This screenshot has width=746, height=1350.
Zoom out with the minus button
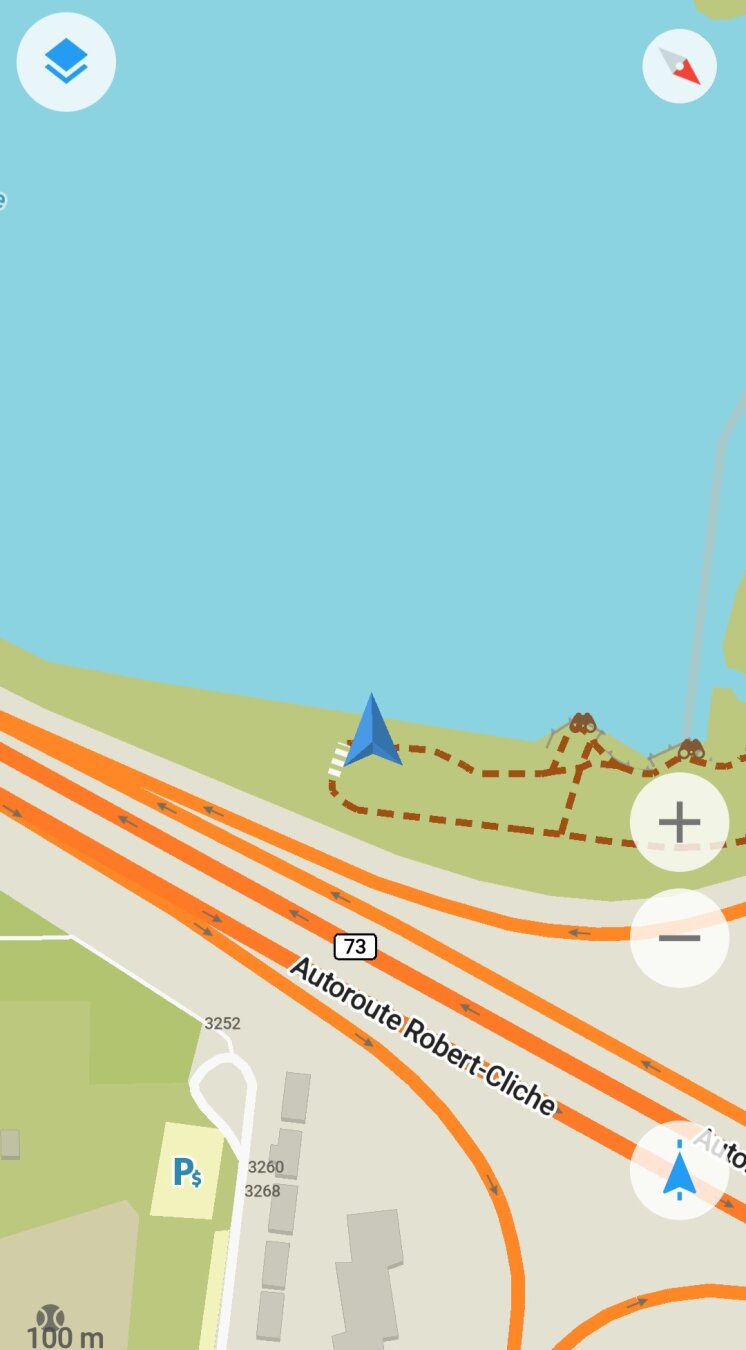679,938
